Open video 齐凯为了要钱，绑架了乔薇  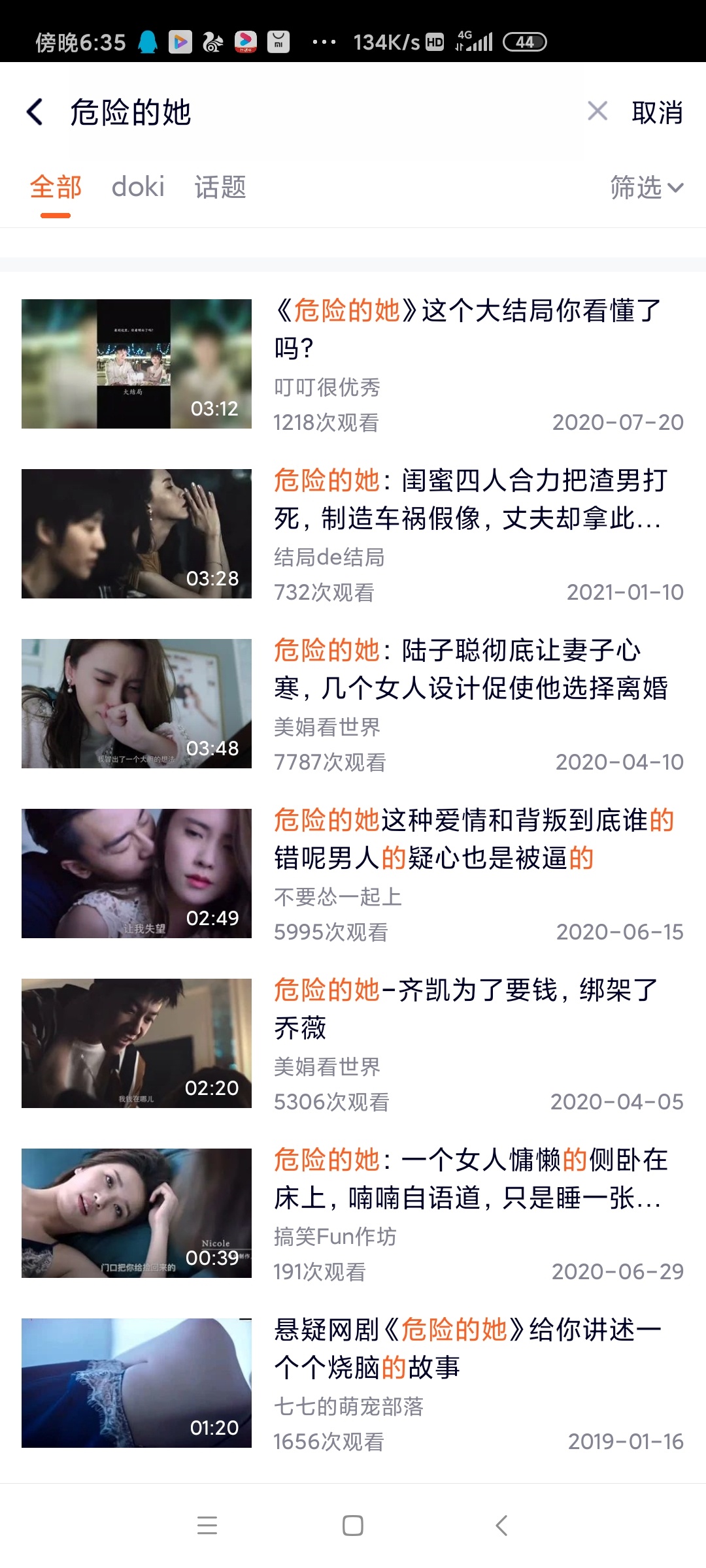tap(467, 1008)
